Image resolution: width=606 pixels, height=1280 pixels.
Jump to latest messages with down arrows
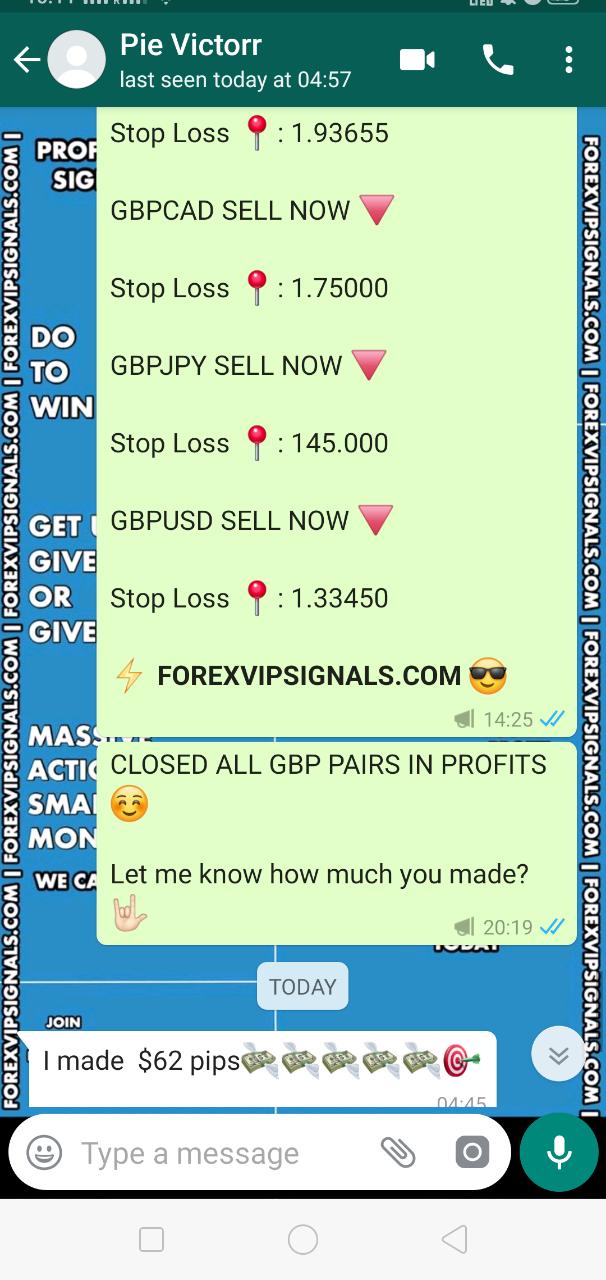click(558, 1055)
